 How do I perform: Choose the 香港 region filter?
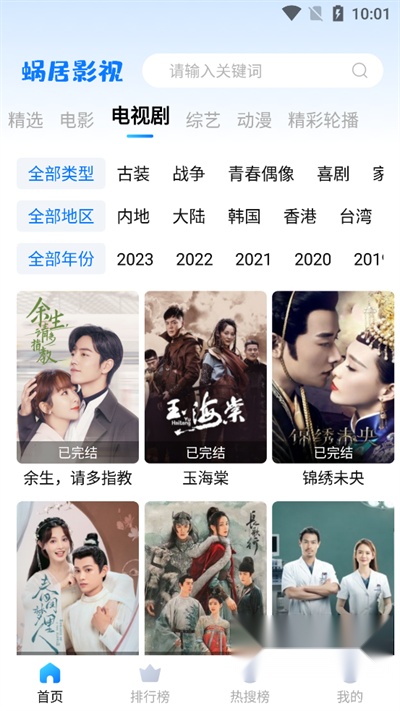[300, 216]
